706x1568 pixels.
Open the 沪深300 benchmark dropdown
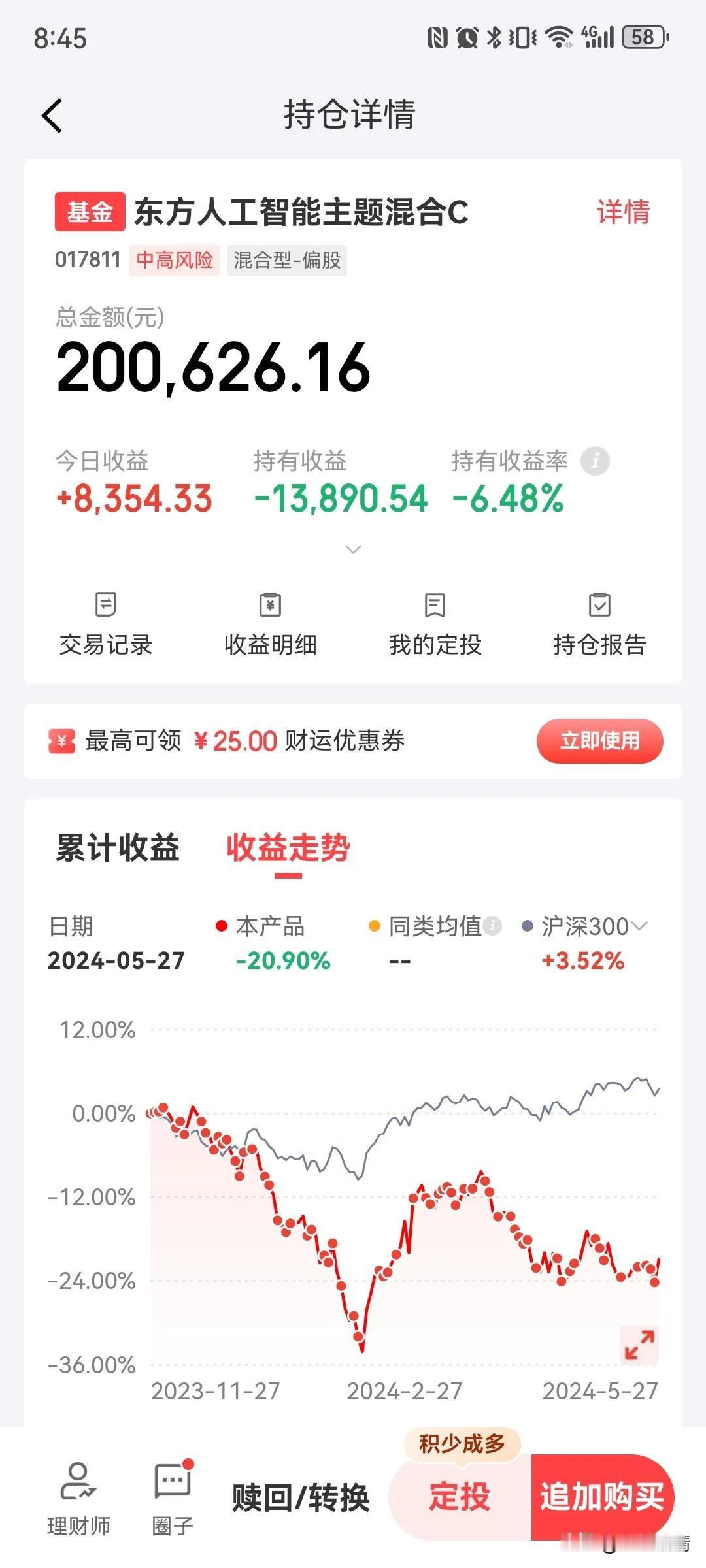640,925
